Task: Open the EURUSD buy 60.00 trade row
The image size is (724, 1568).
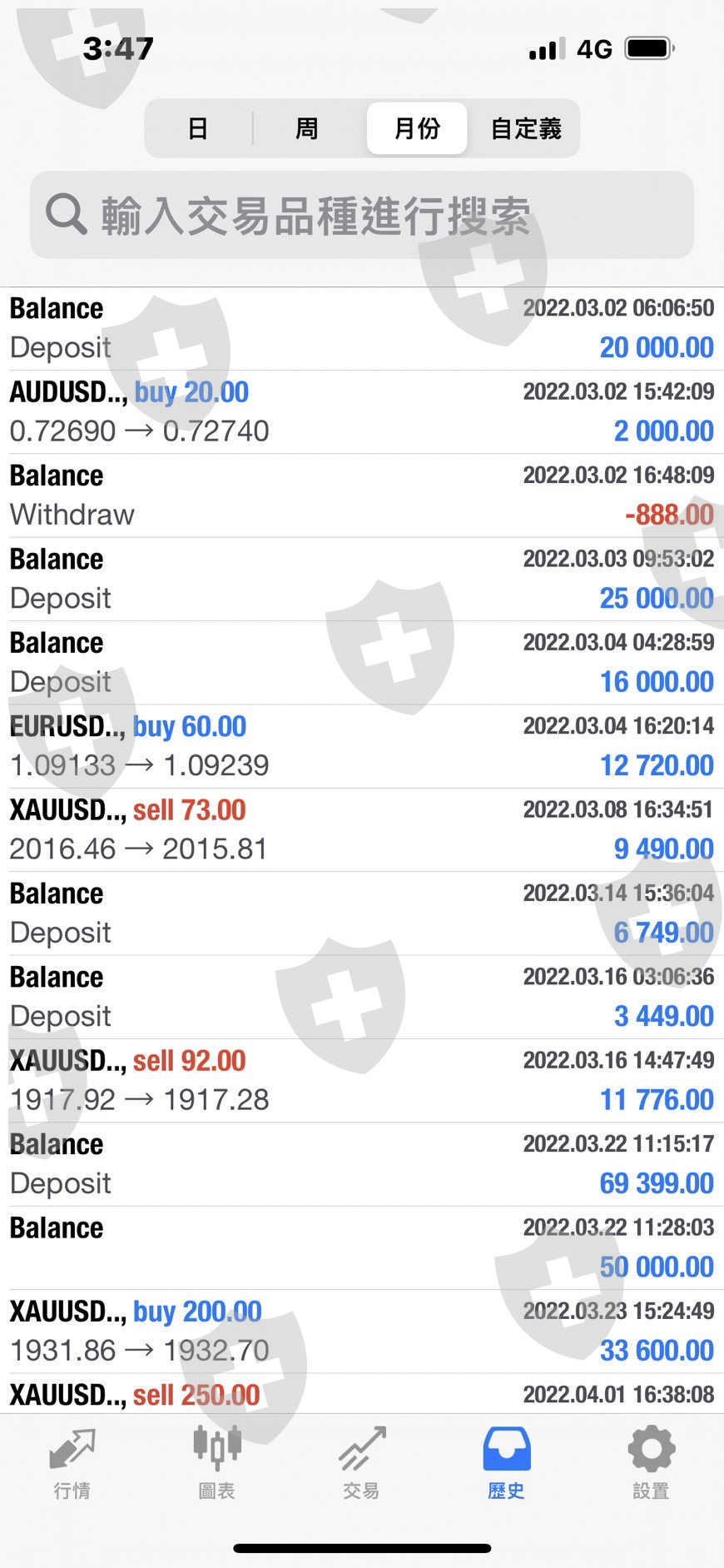Action: click(362, 746)
